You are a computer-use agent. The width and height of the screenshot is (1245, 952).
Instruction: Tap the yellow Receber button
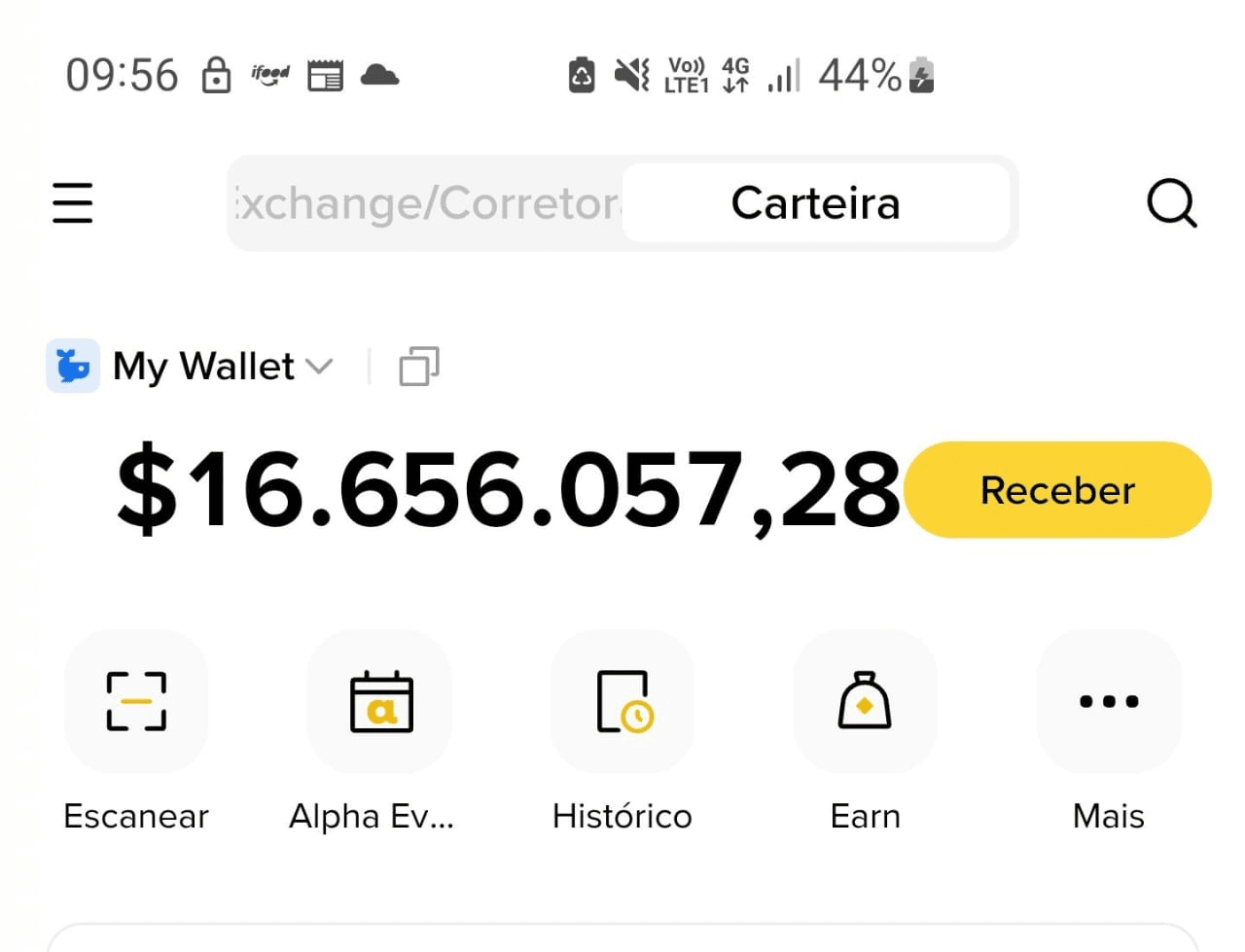click(1057, 490)
